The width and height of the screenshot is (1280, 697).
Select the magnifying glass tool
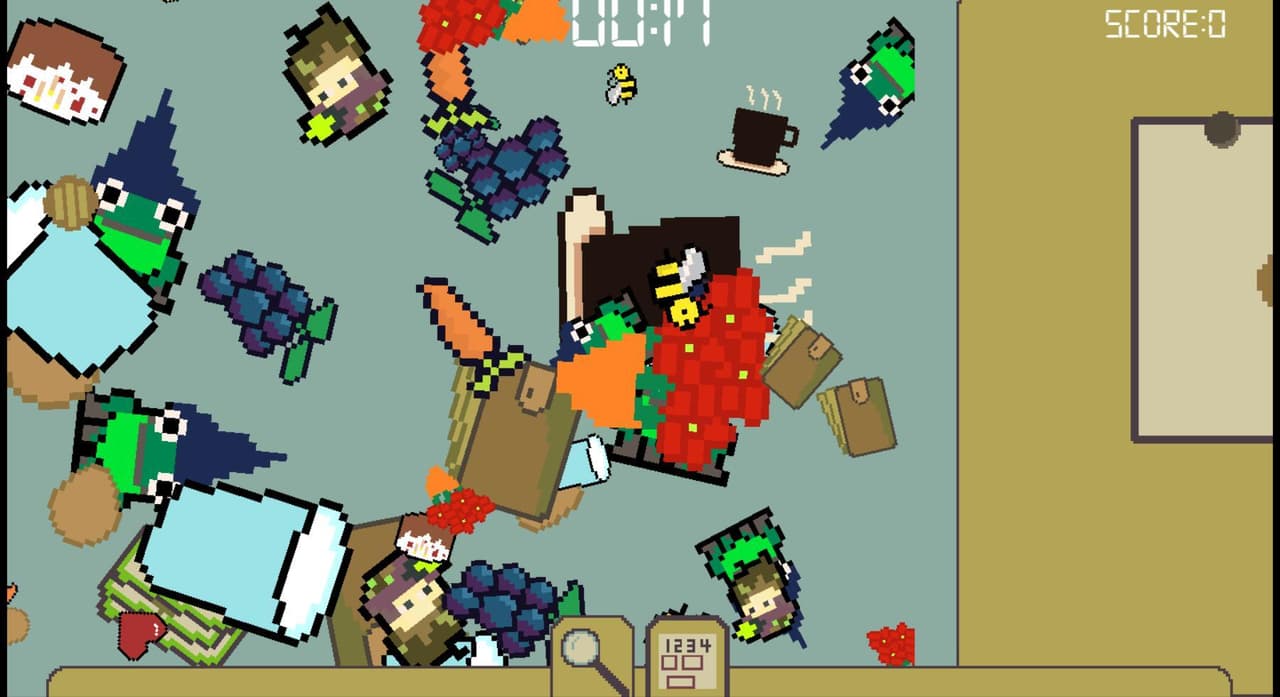coord(592,655)
